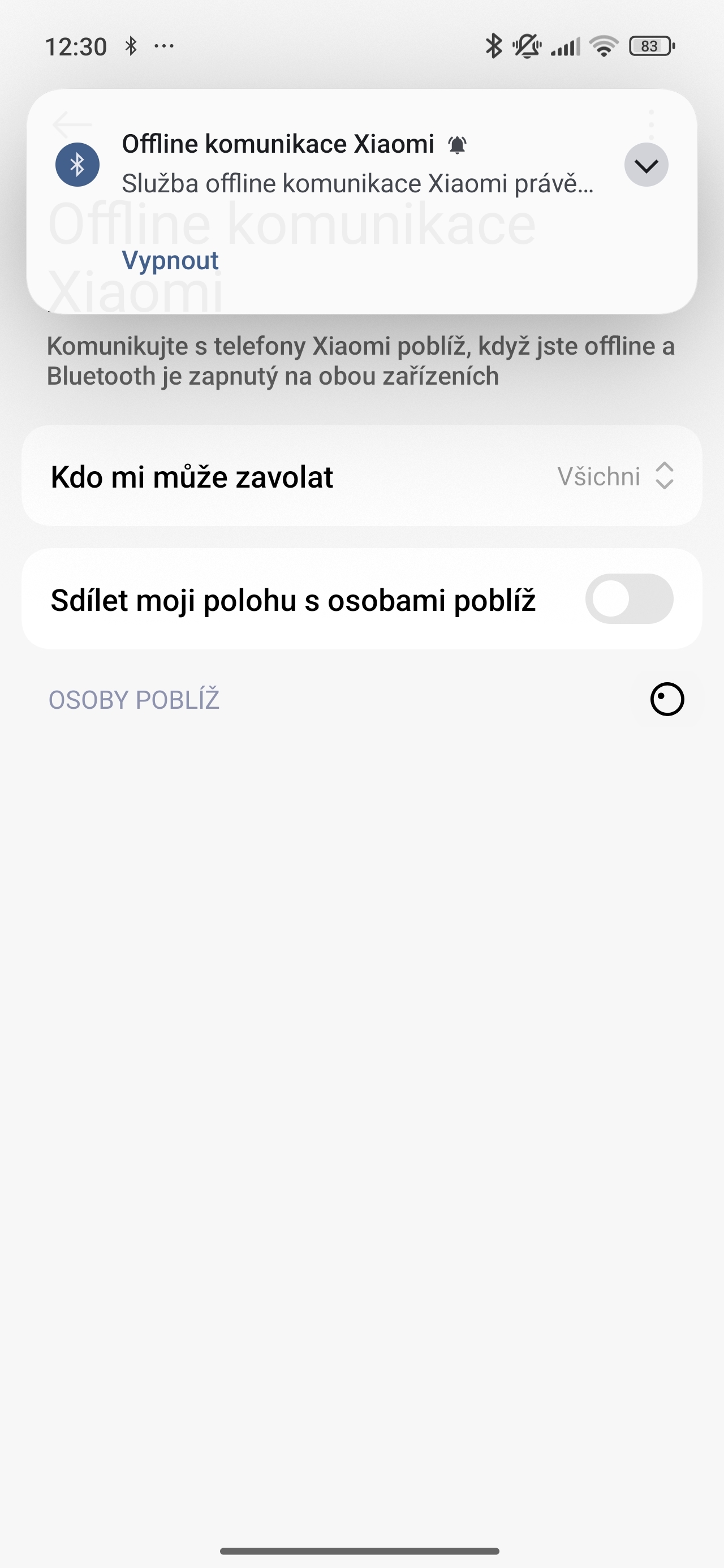
Task: Tap the battery indicator showing 83
Action: pos(649,45)
